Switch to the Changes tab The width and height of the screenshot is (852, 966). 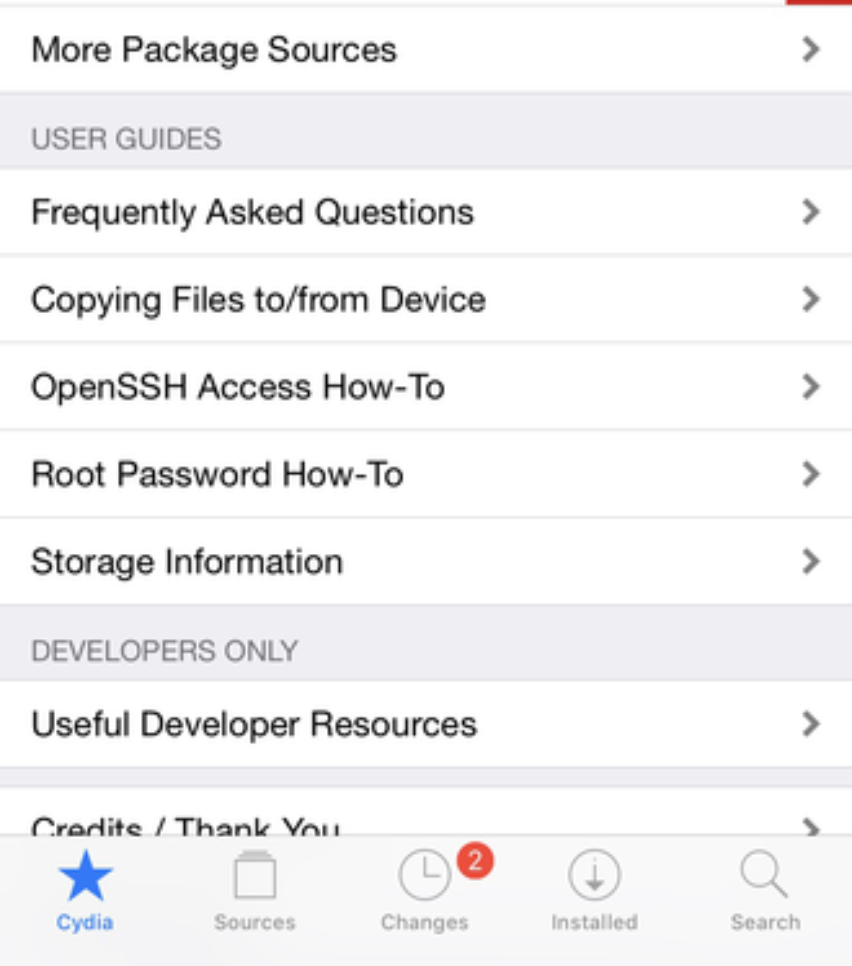point(425,892)
